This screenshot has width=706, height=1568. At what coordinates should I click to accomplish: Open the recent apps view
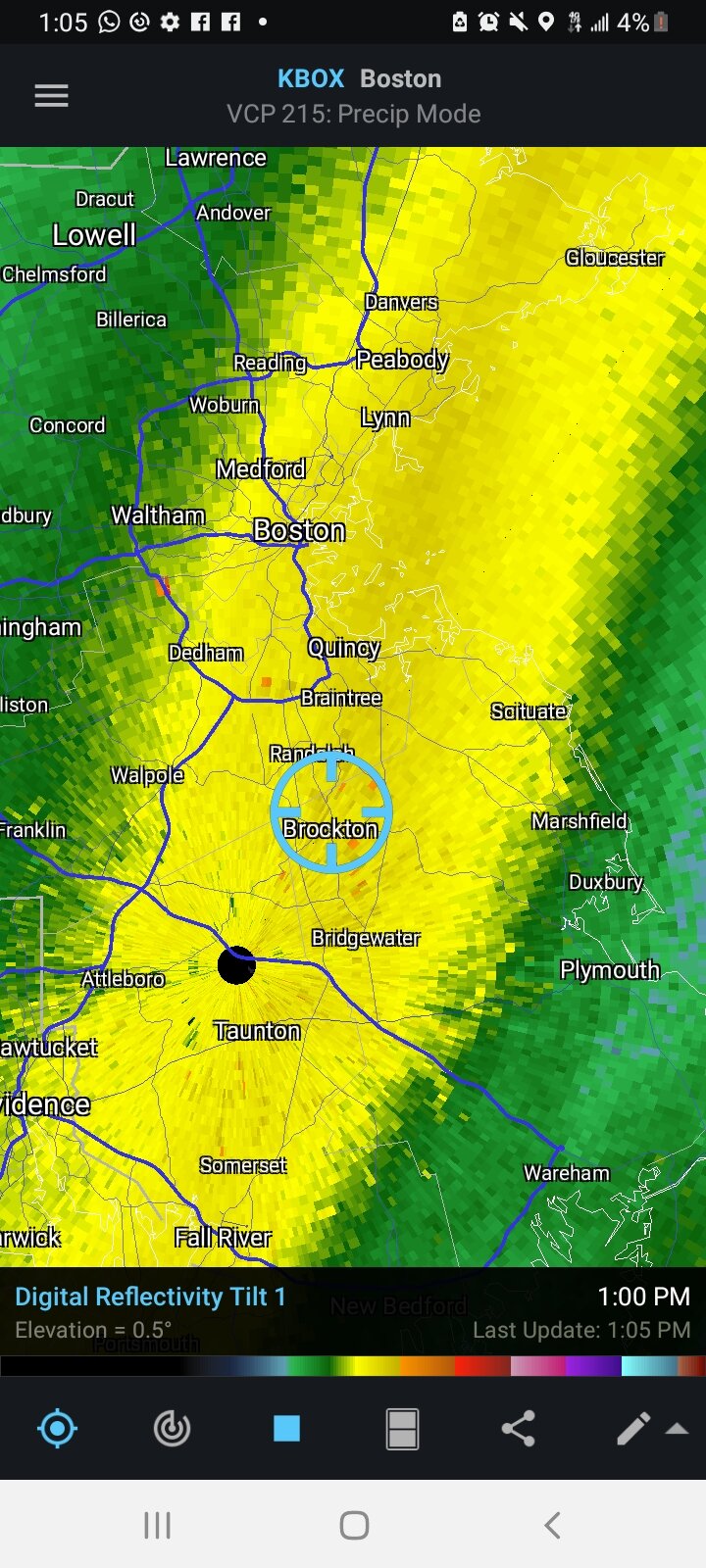[x=157, y=1525]
